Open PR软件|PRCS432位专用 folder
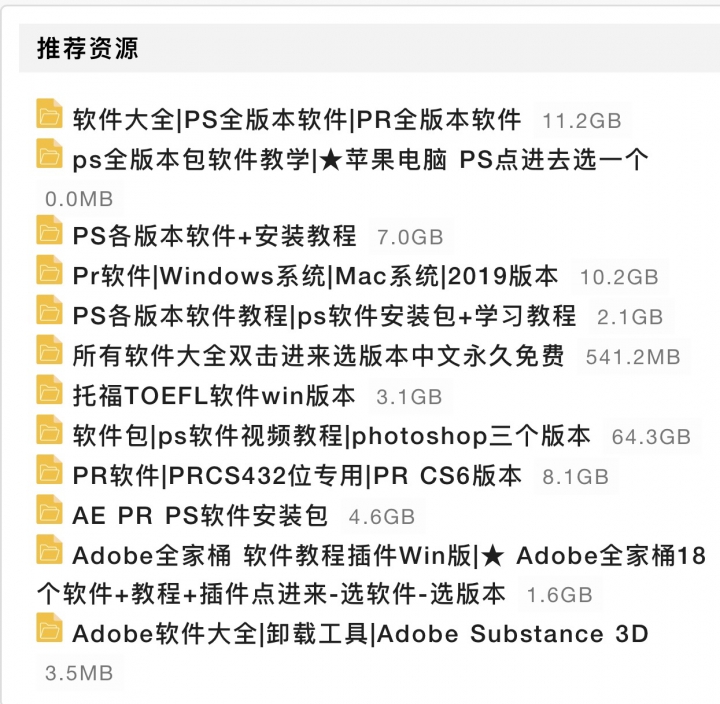The height and width of the screenshot is (704, 720). tap(297, 475)
